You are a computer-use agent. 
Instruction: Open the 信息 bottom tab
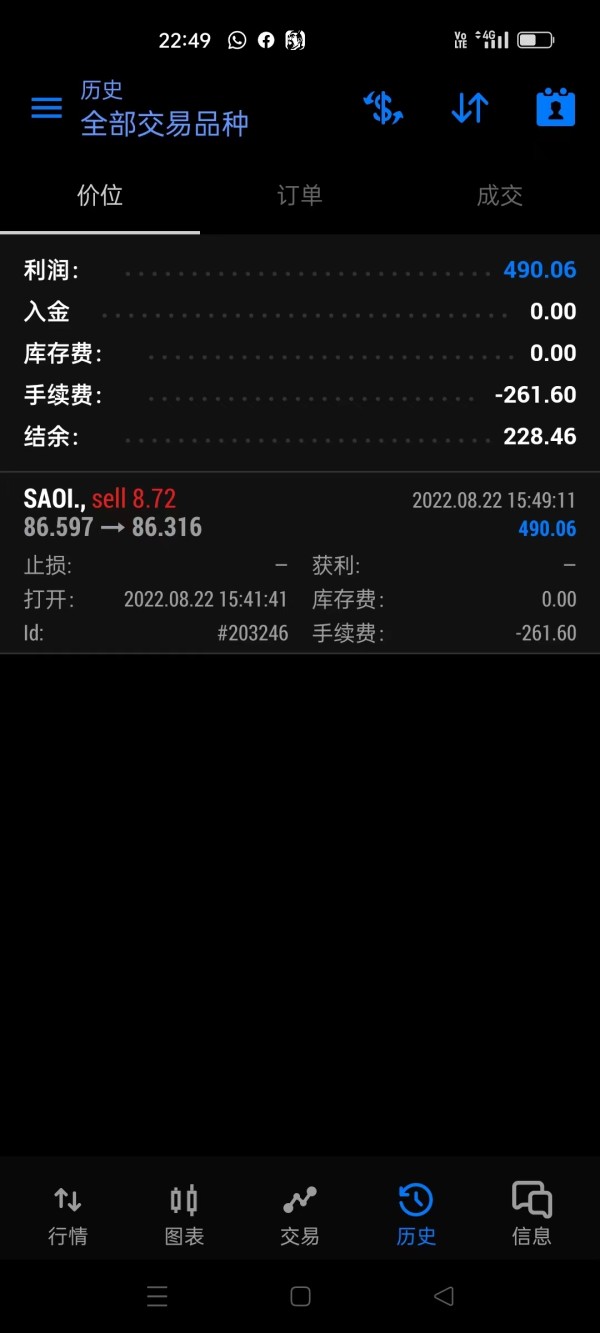tap(532, 1216)
